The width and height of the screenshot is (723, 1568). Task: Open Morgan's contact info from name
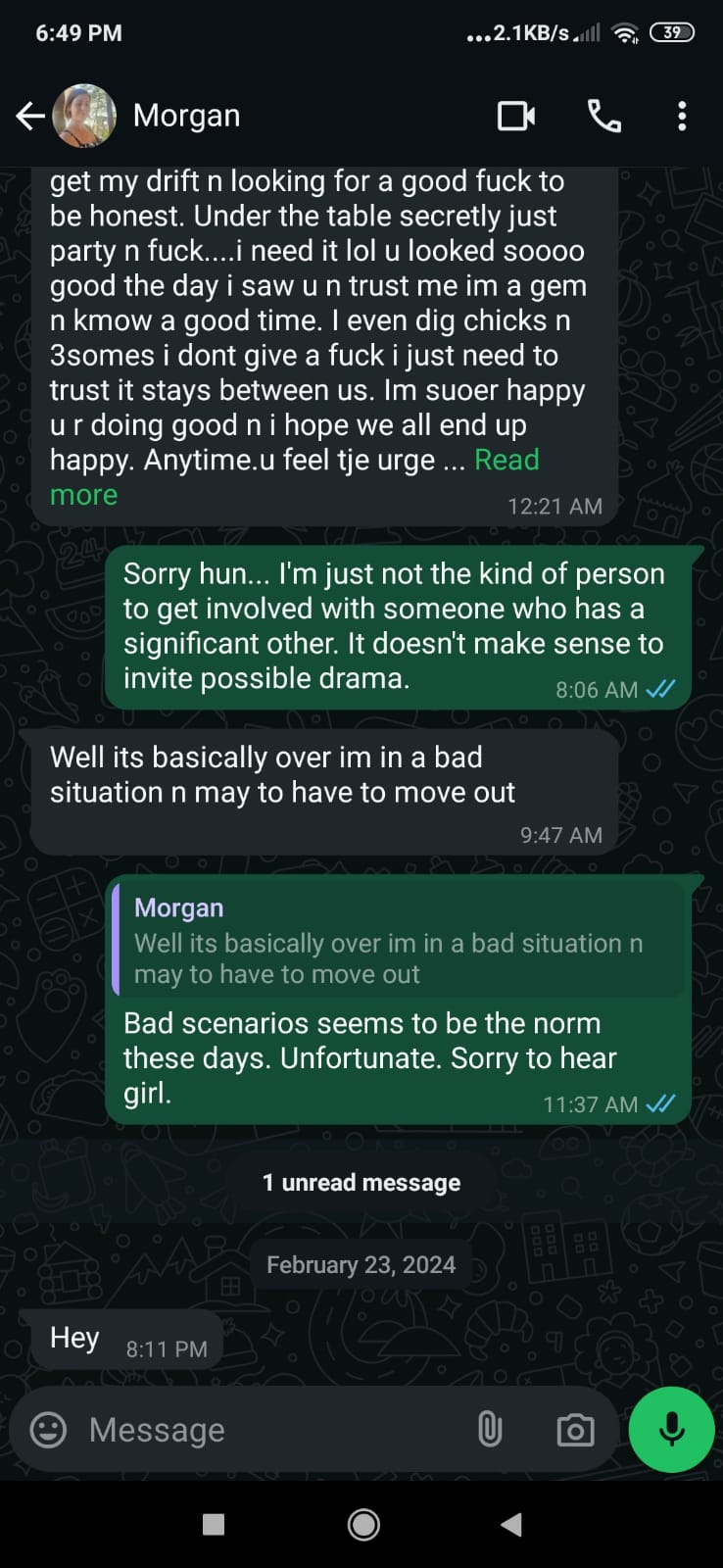186,116
